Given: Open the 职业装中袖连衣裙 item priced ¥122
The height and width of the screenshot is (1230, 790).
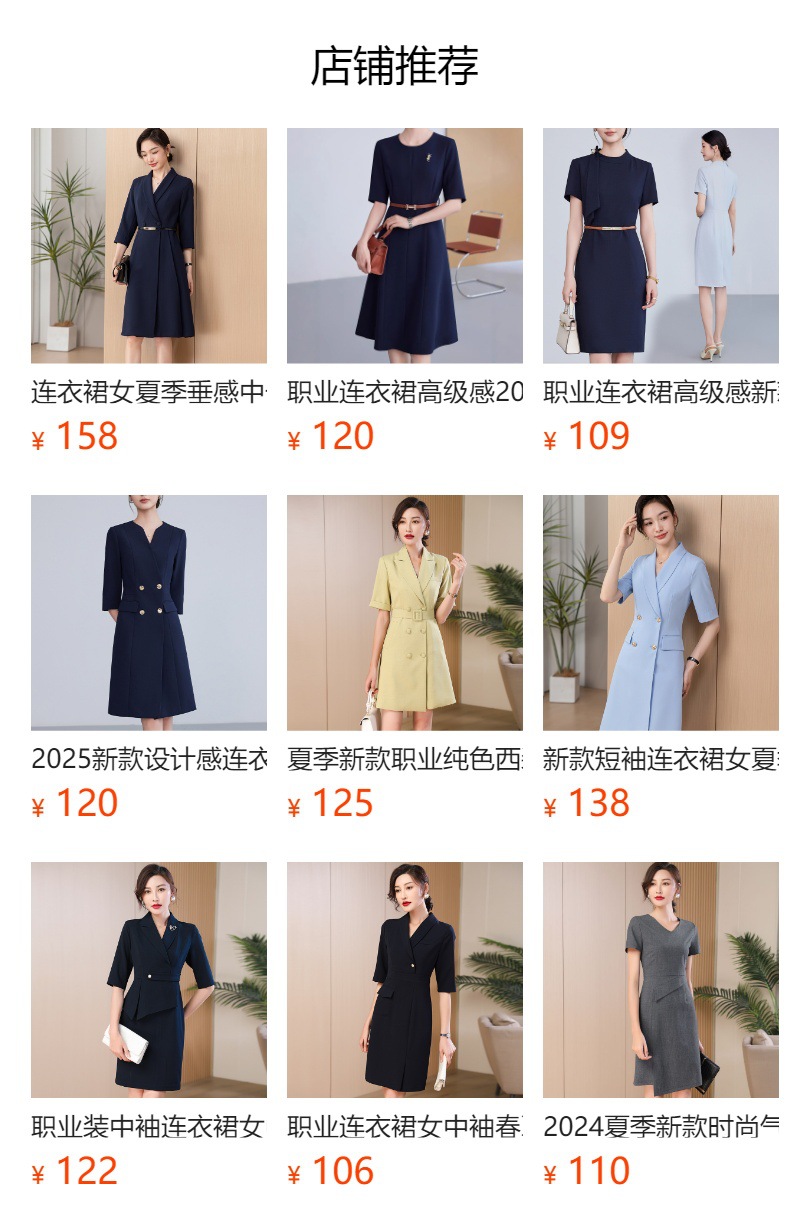Looking at the screenshot, I should [148, 980].
